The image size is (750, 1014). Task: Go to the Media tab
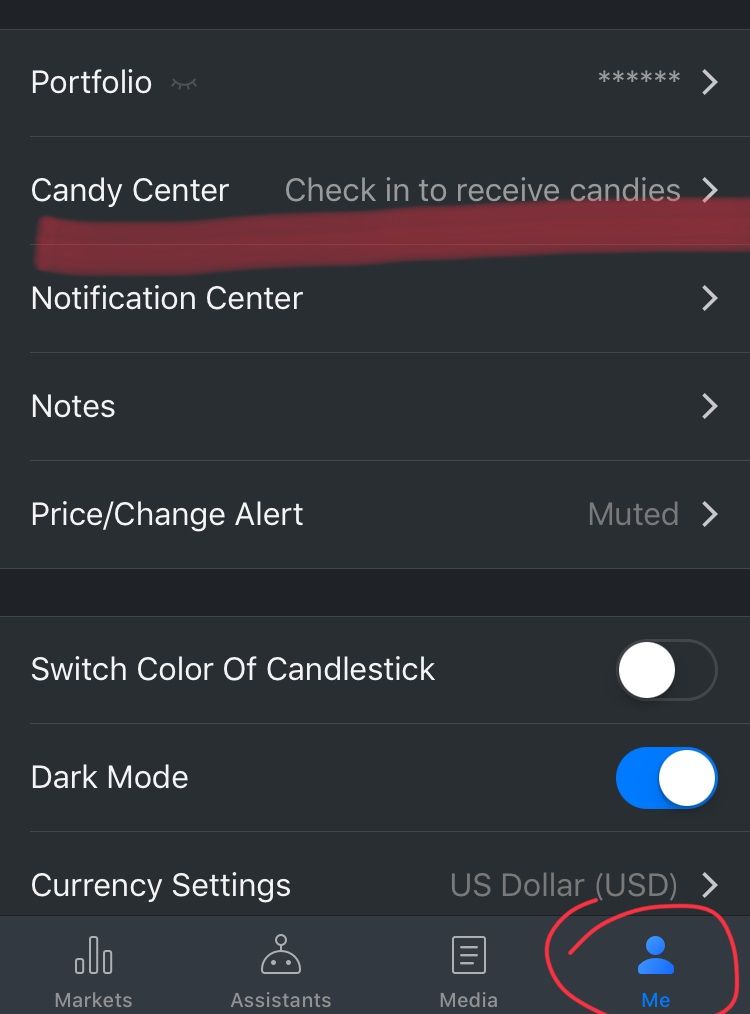468,970
